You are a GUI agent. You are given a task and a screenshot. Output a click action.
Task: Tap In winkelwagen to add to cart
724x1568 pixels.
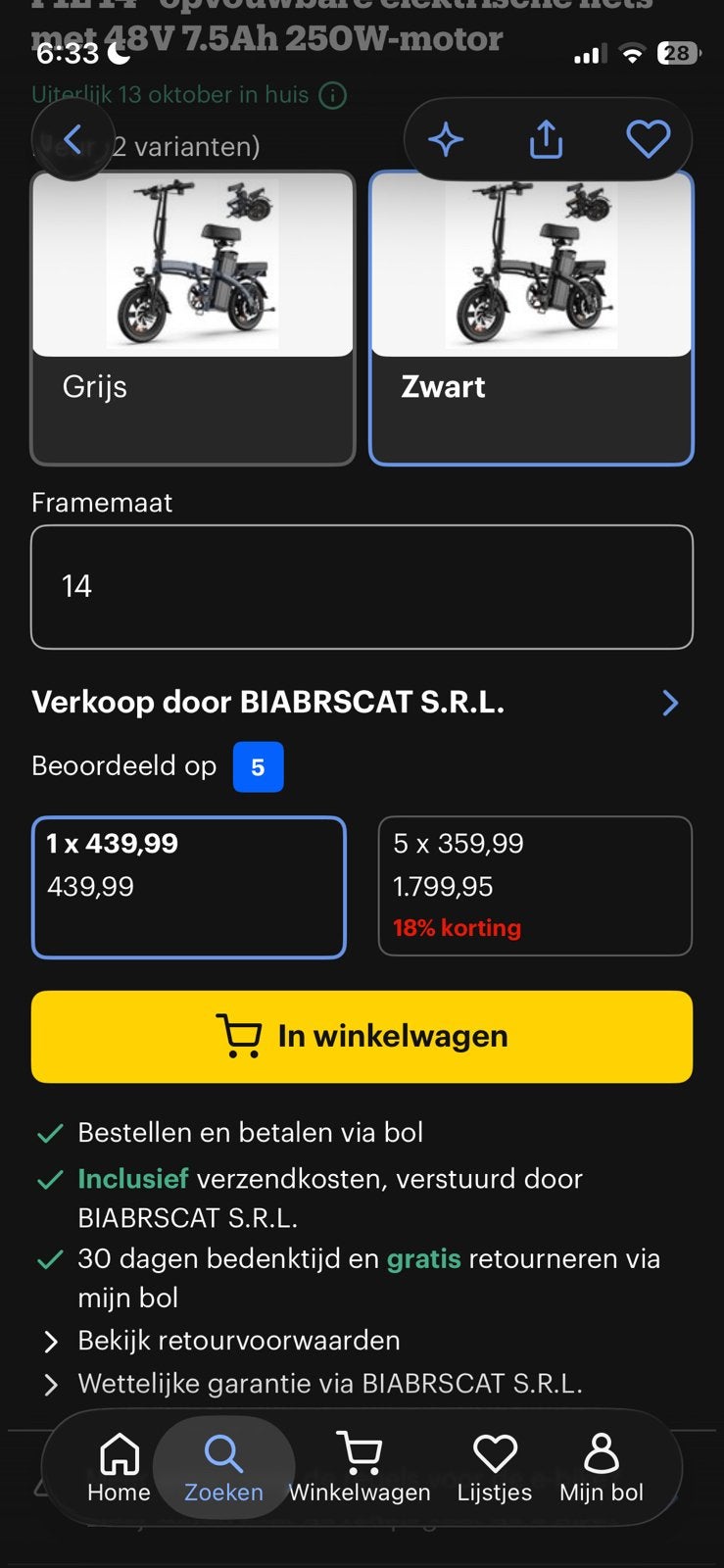(362, 1037)
